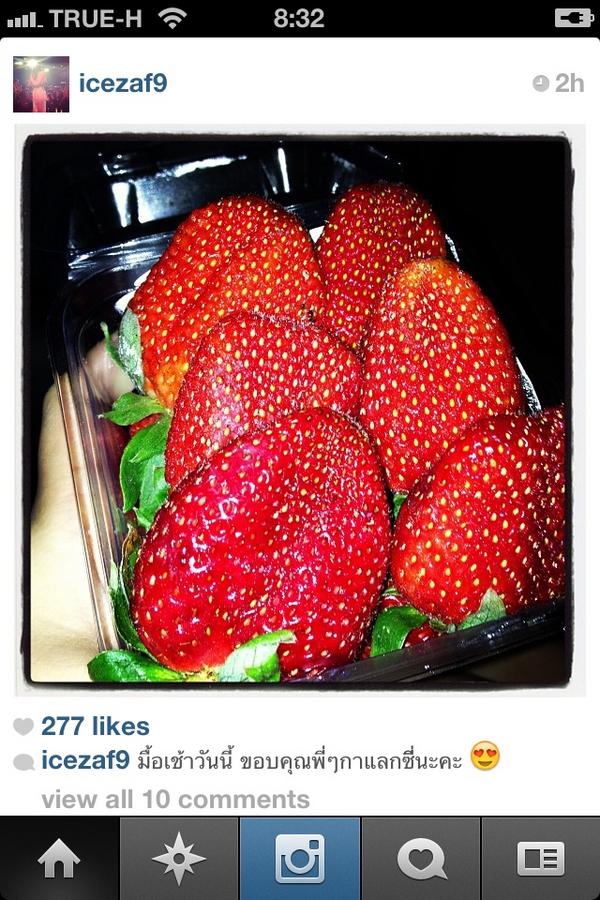Open the icezaf9 username in the post header
Image resolution: width=600 pixels, height=900 pixels.
[122, 84]
